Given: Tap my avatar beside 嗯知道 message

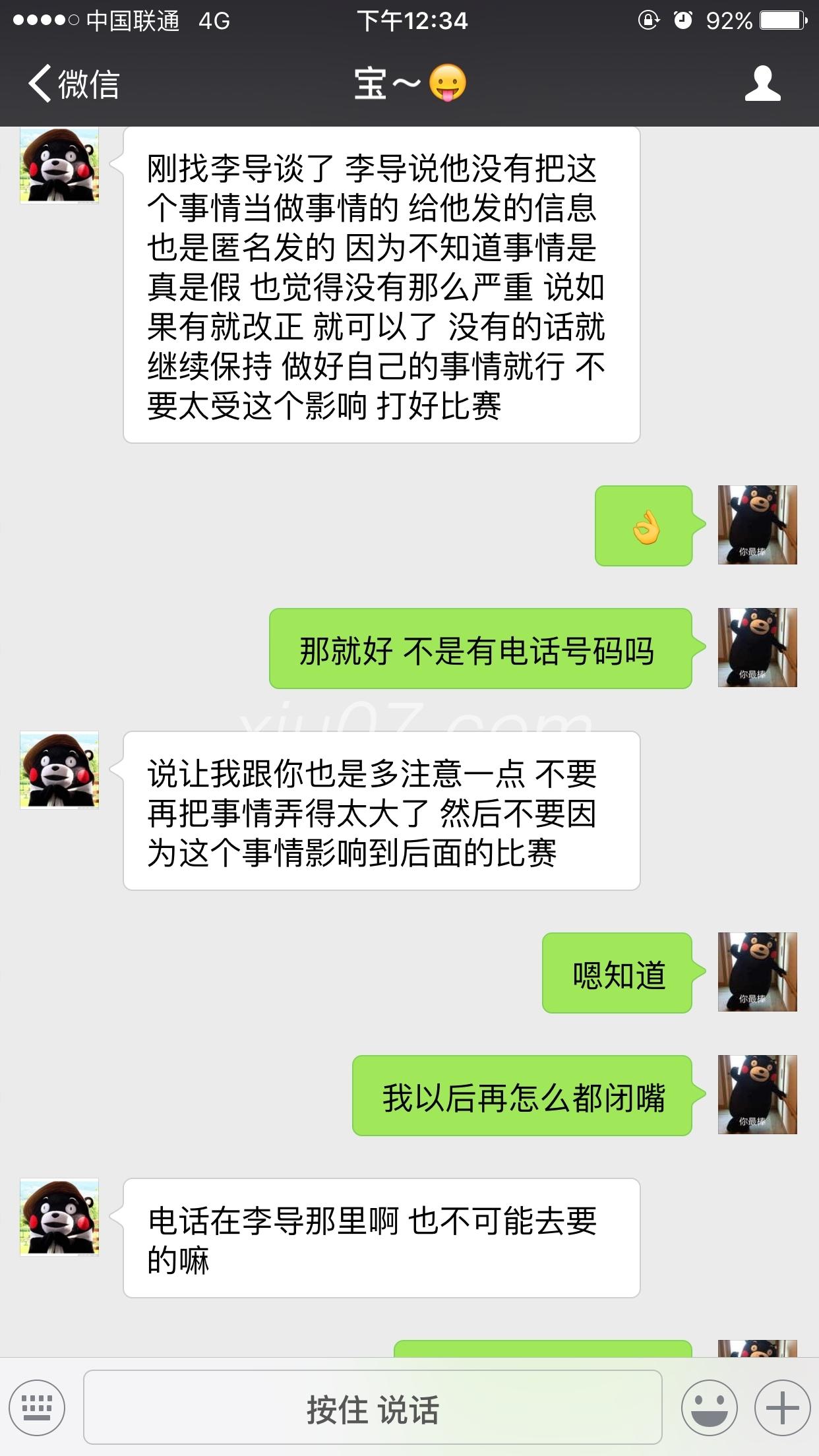Looking at the screenshot, I should (x=757, y=971).
